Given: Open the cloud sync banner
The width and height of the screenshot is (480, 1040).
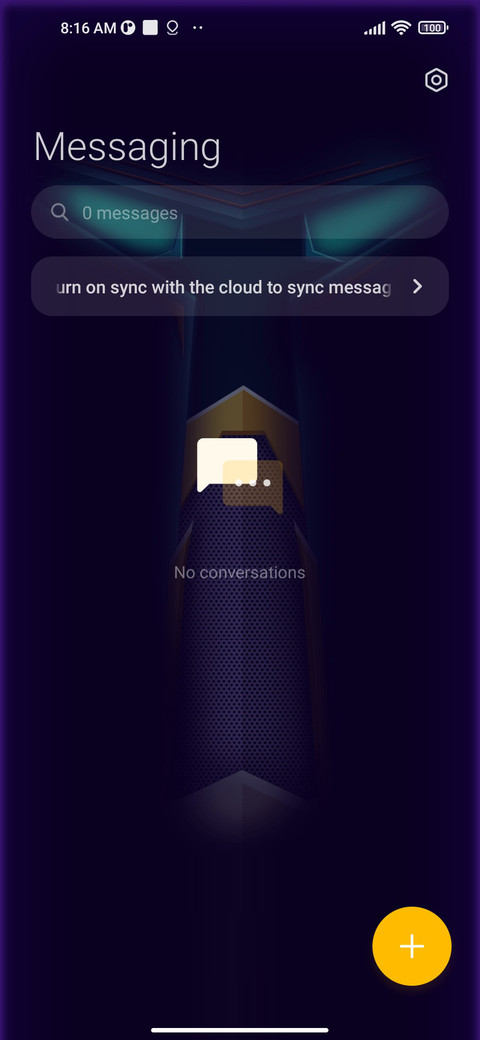Looking at the screenshot, I should (x=240, y=287).
